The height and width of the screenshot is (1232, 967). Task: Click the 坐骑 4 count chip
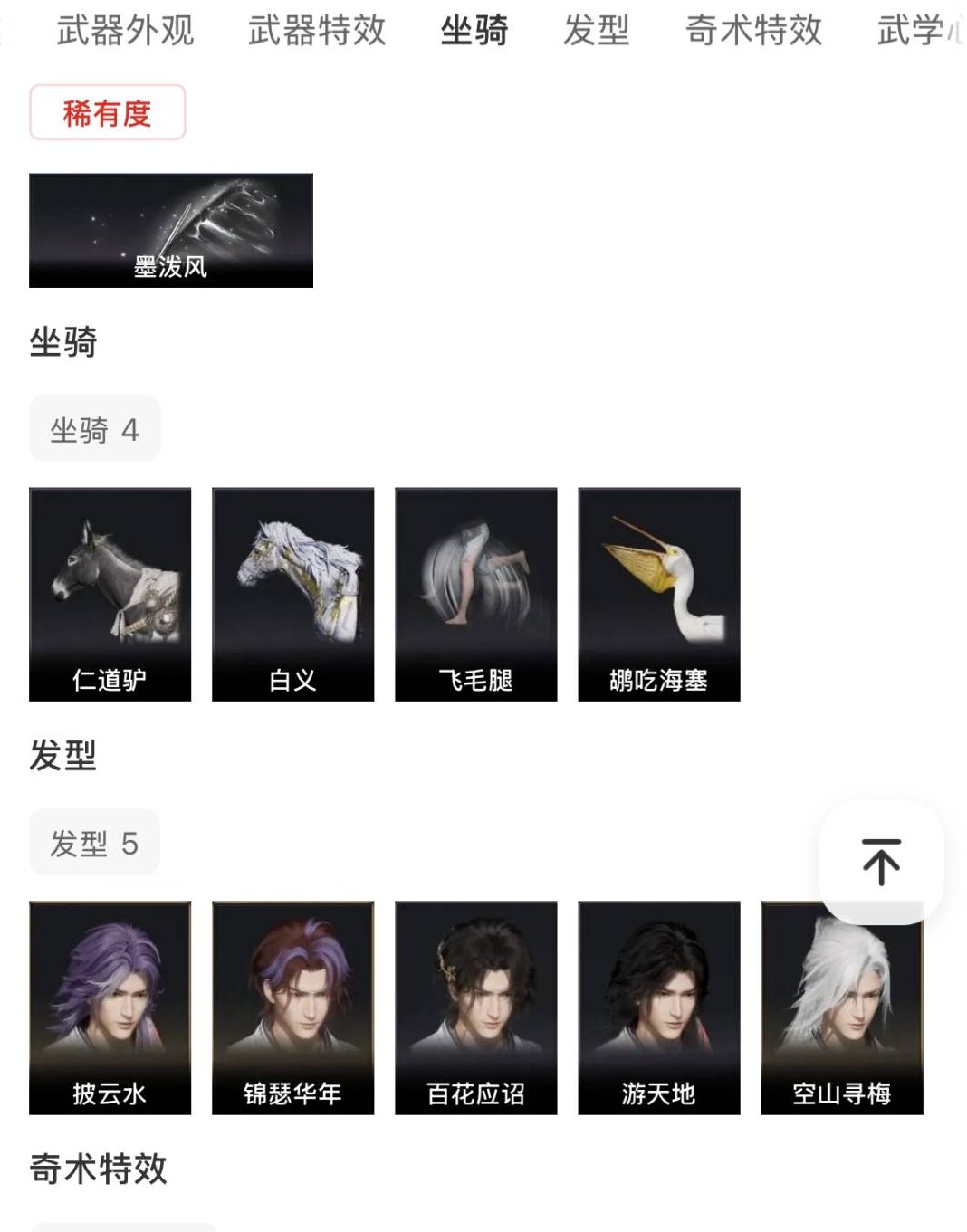(94, 428)
